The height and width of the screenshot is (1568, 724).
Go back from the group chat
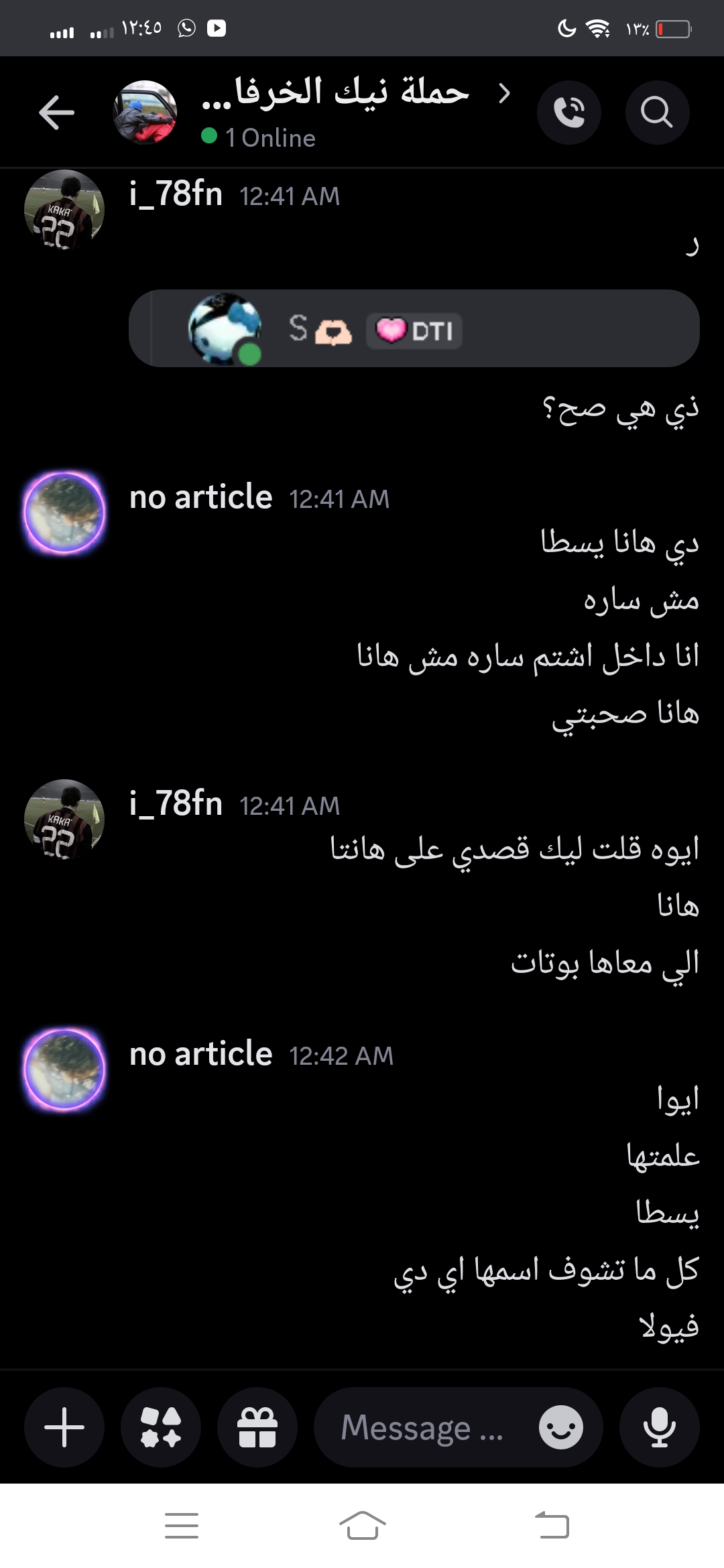pos(57,112)
